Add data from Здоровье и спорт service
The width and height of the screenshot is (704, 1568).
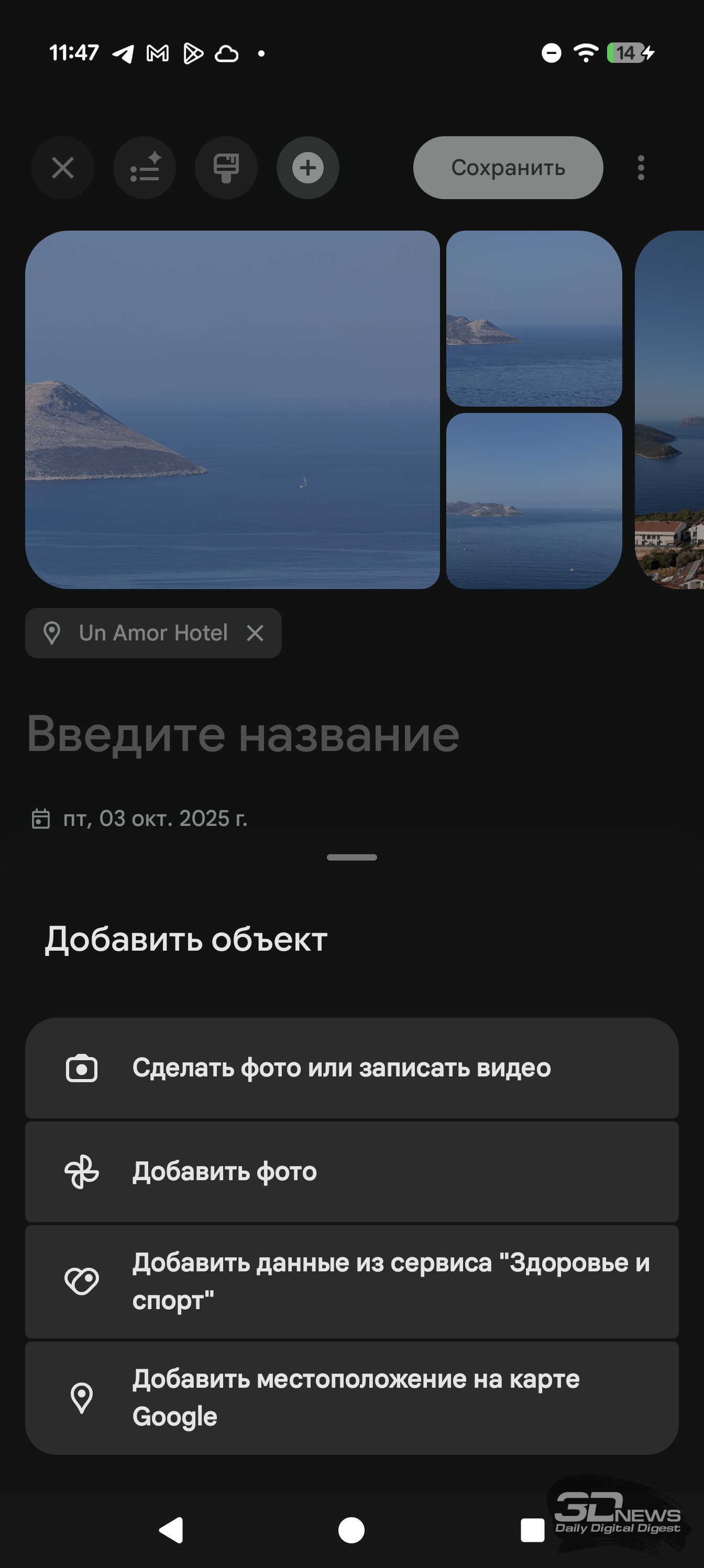click(x=351, y=1281)
